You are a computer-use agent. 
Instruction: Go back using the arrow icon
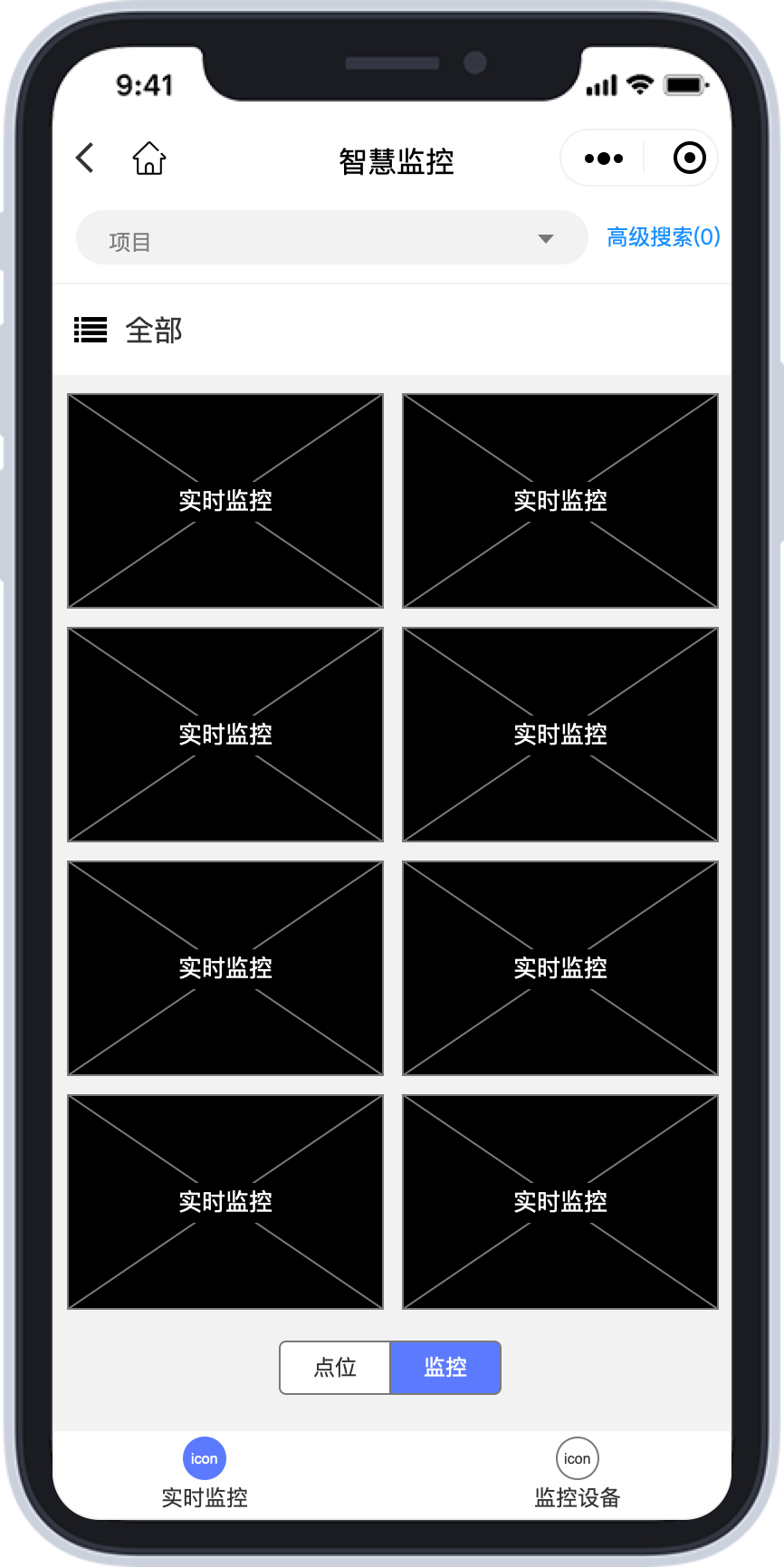coord(85,158)
